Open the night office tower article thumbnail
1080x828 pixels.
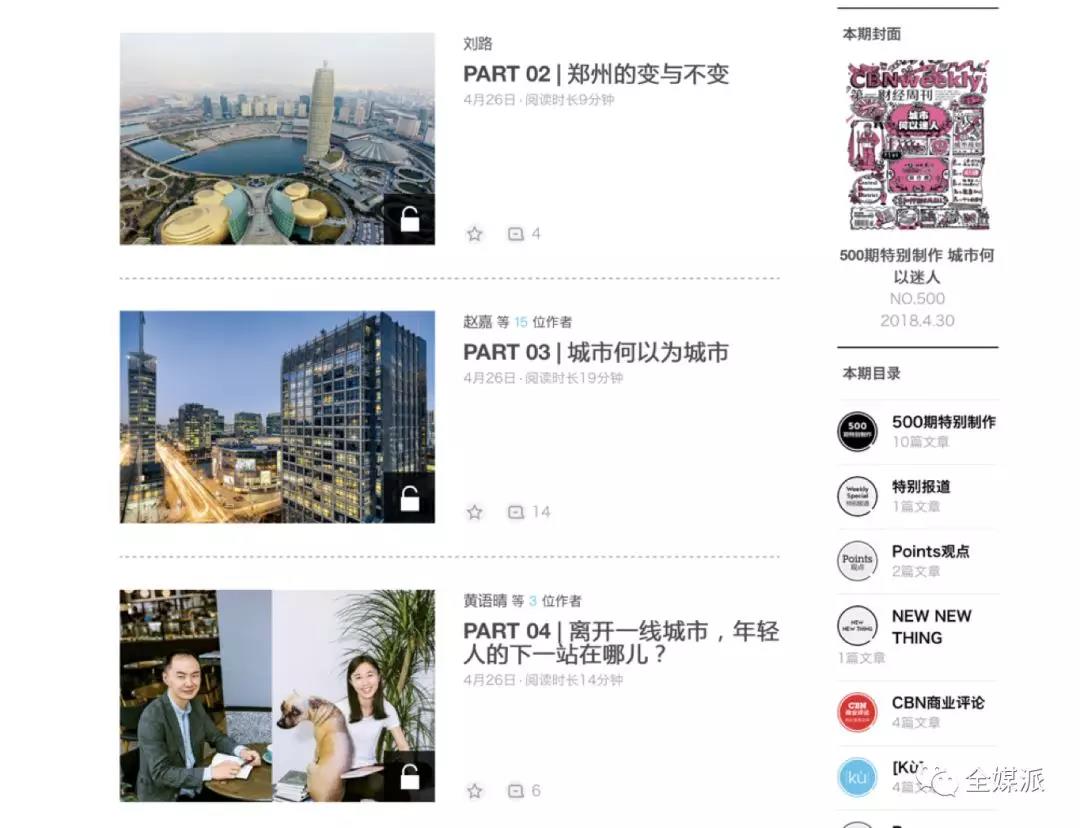[277, 417]
